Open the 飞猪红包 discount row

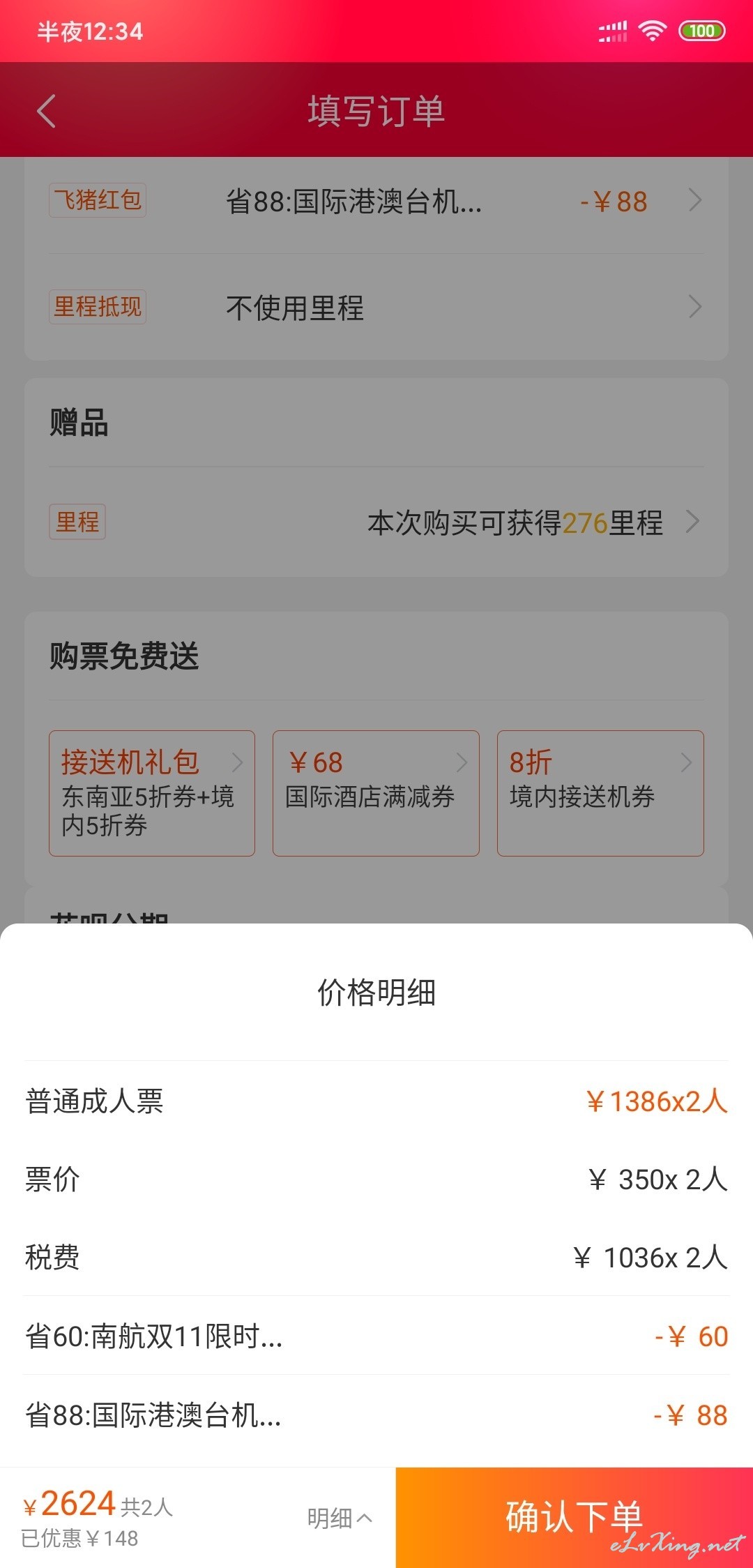(376, 202)
